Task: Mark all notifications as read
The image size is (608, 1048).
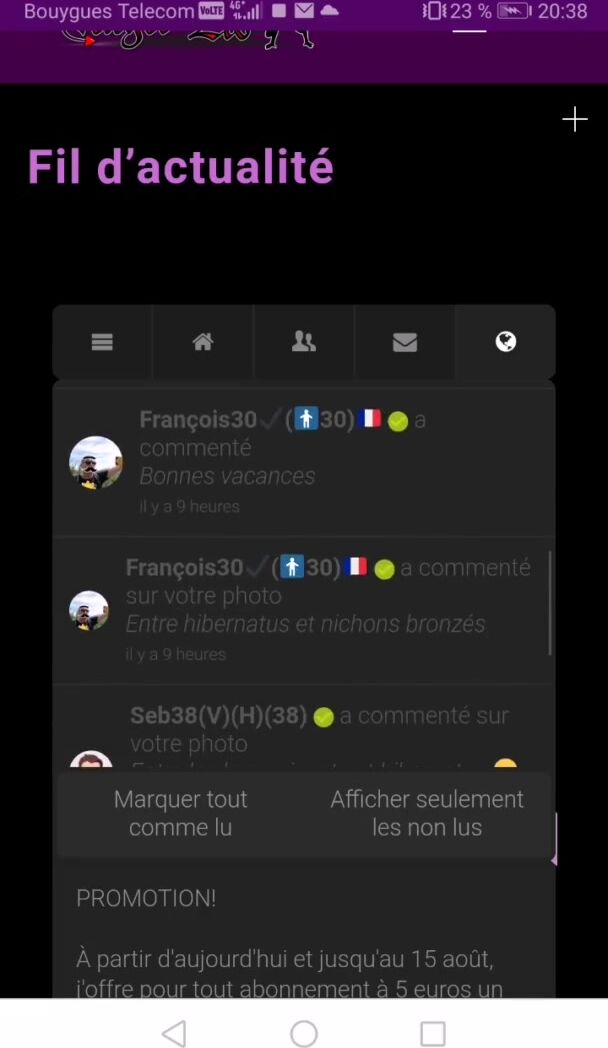Action: (180, 813)
